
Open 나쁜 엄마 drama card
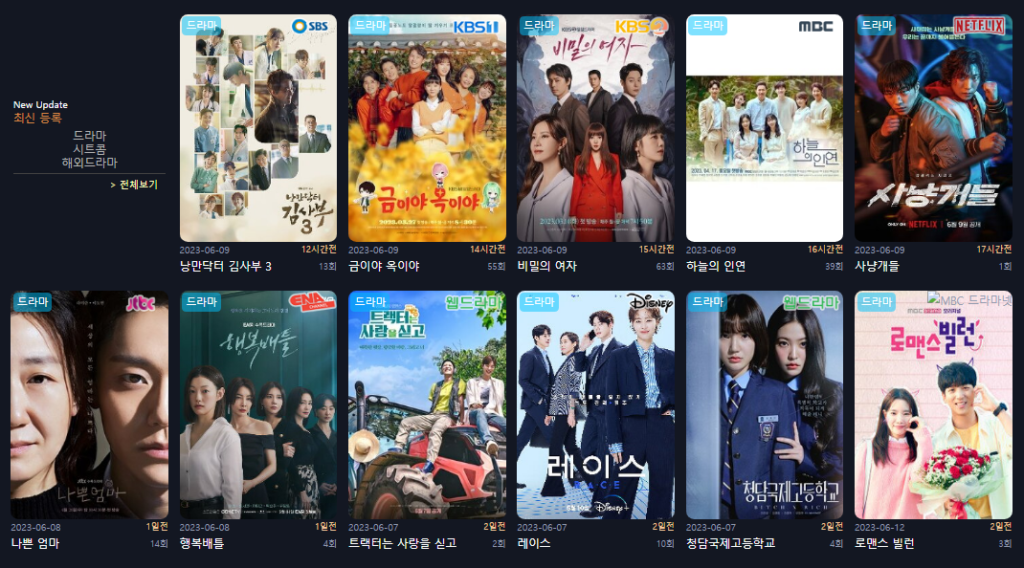click(x=89, y=405)
